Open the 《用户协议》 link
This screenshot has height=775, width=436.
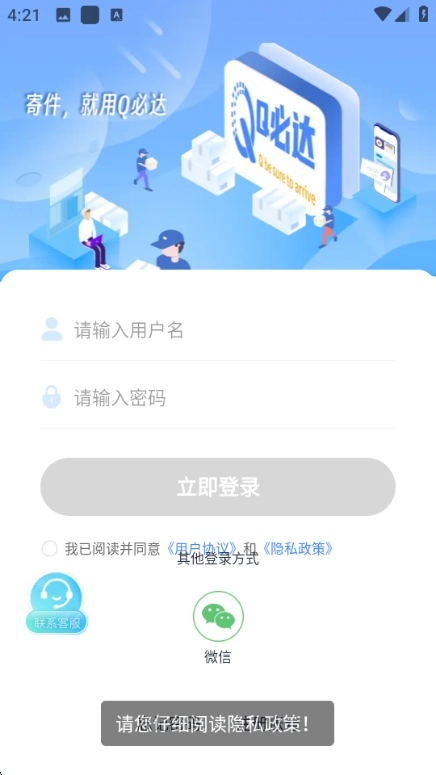[202, 548]
